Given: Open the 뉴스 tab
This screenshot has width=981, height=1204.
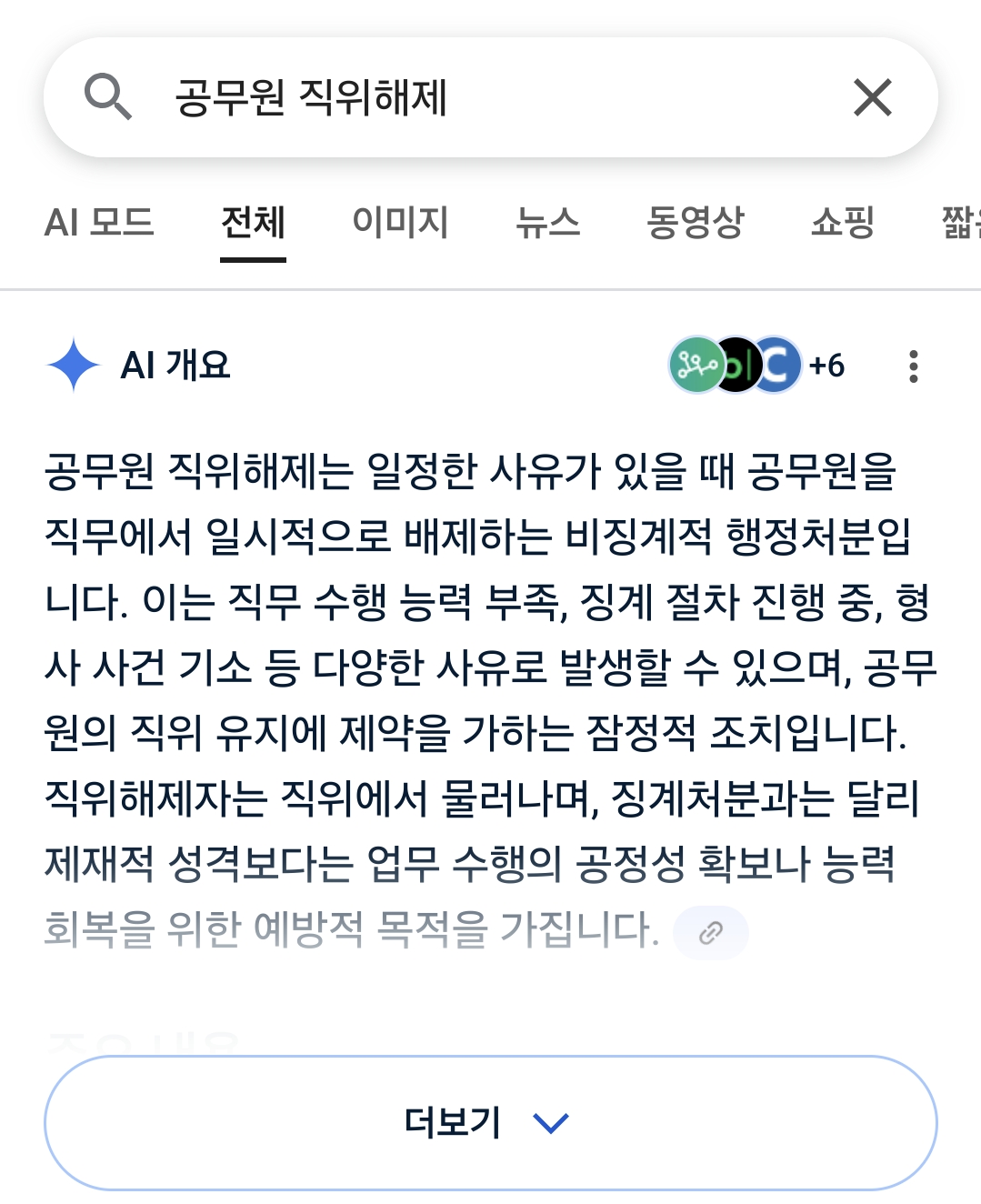Looking at the screenshot, I should pos(547,223).
